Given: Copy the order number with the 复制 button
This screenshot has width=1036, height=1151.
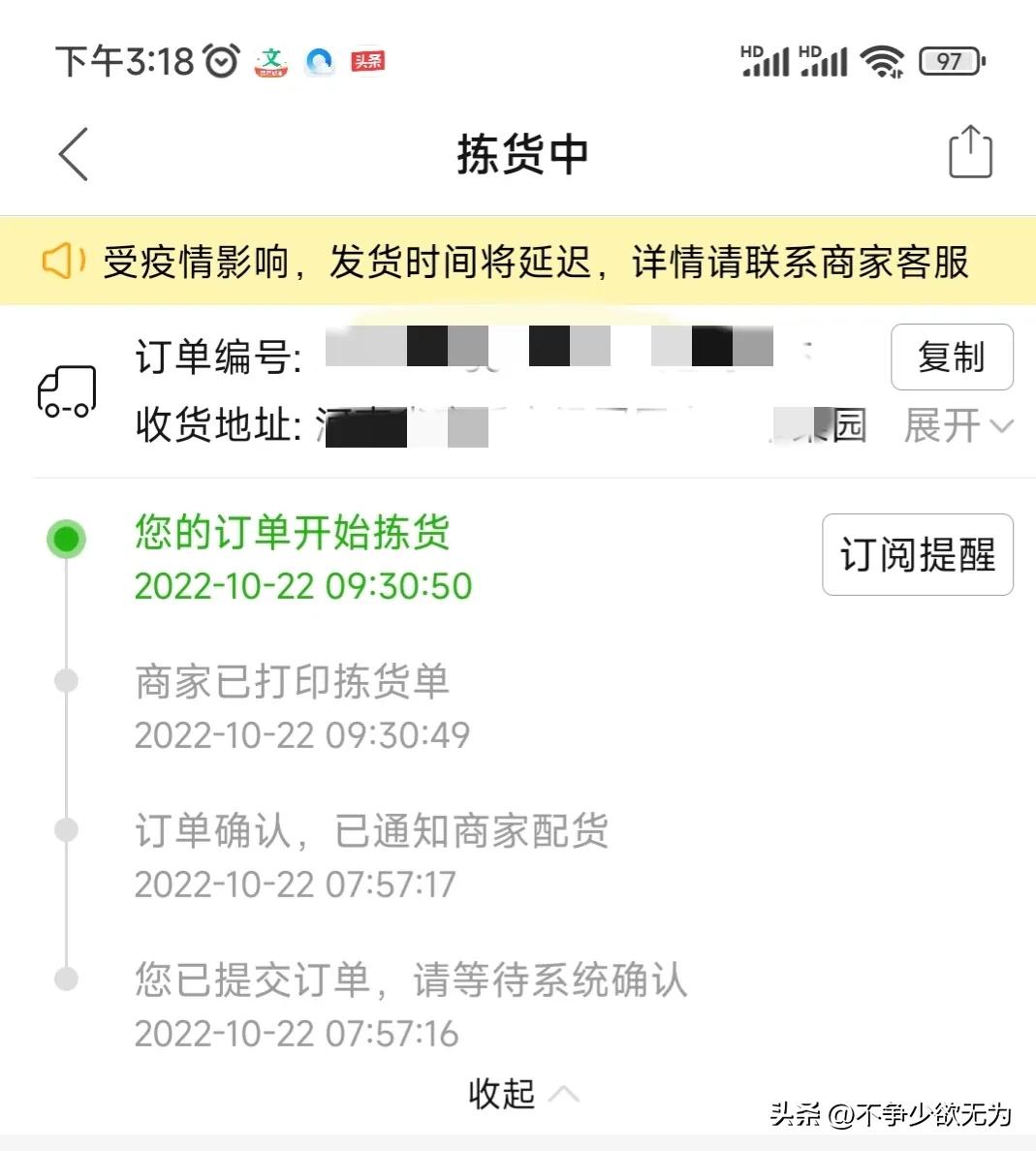Looking at the screenshot, I should pyautogui.click(x=951, y=358).
